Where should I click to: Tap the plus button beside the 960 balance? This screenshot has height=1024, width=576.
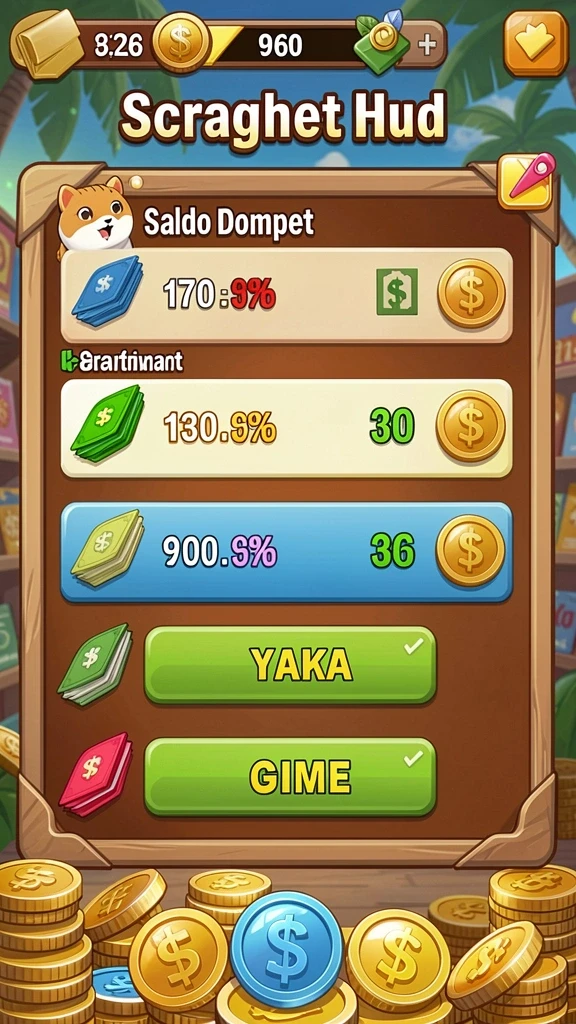[426, 44]
